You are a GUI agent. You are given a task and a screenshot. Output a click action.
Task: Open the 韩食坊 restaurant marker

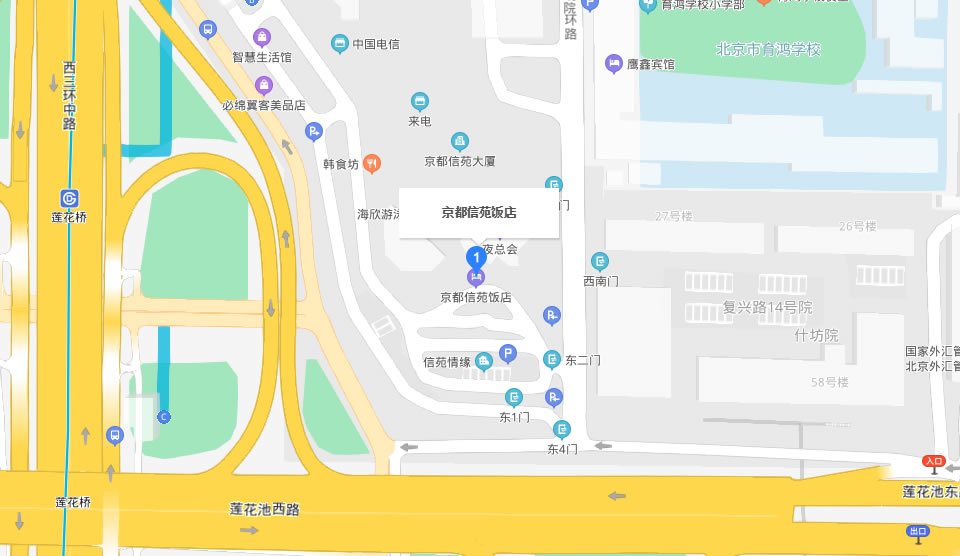click(x=372, y=163)
